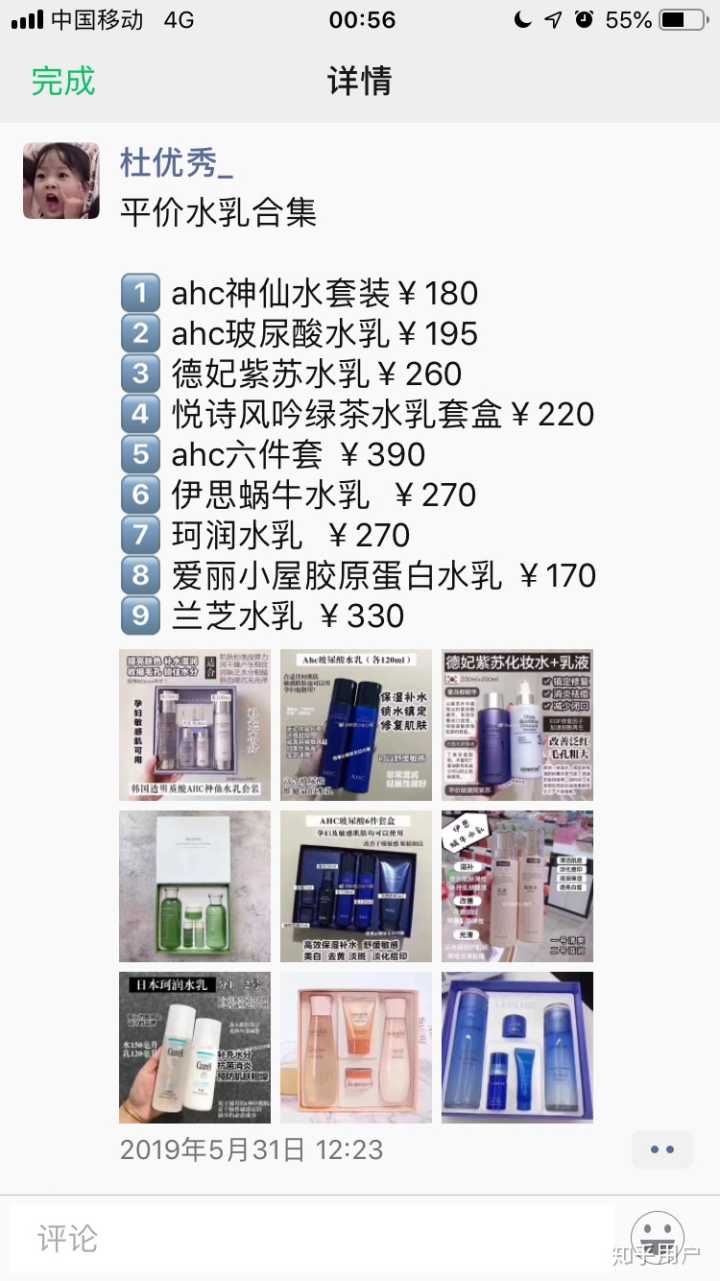Open the AHC玻尿酸6件套盒 photo
Image resolution: width=720 pixels, height=1281 pixels.
point(356,886)
